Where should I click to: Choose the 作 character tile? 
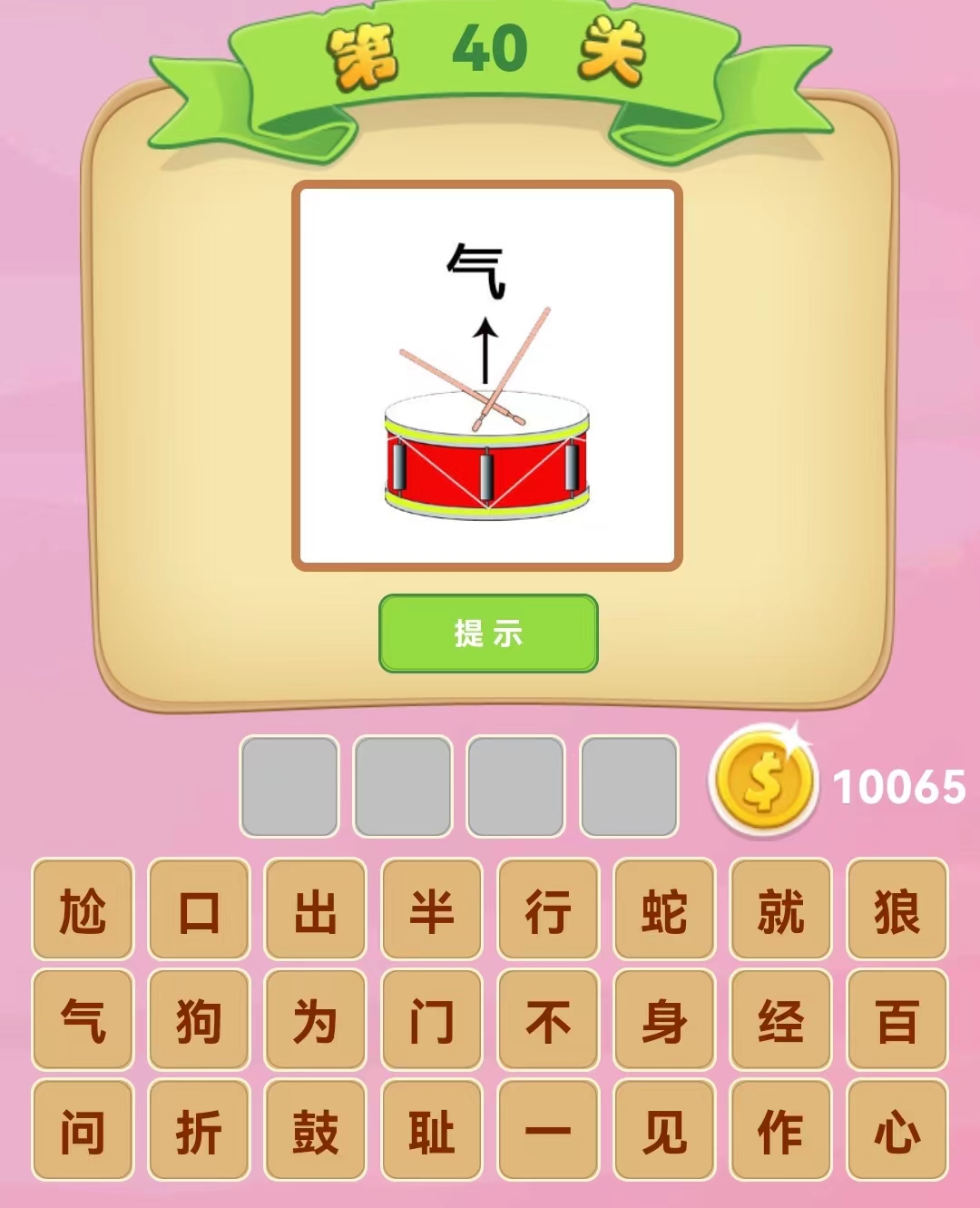(780, 1130)
